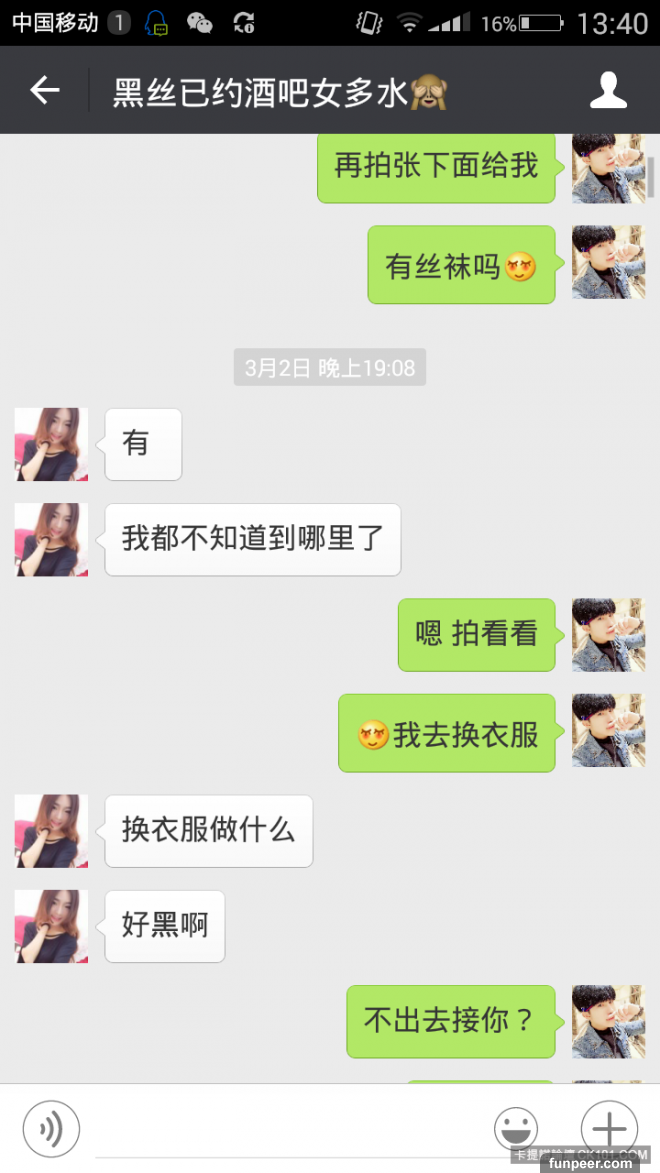Go back from this chat
Viewport: 660px width, 1173px height.
coord(45,91)
